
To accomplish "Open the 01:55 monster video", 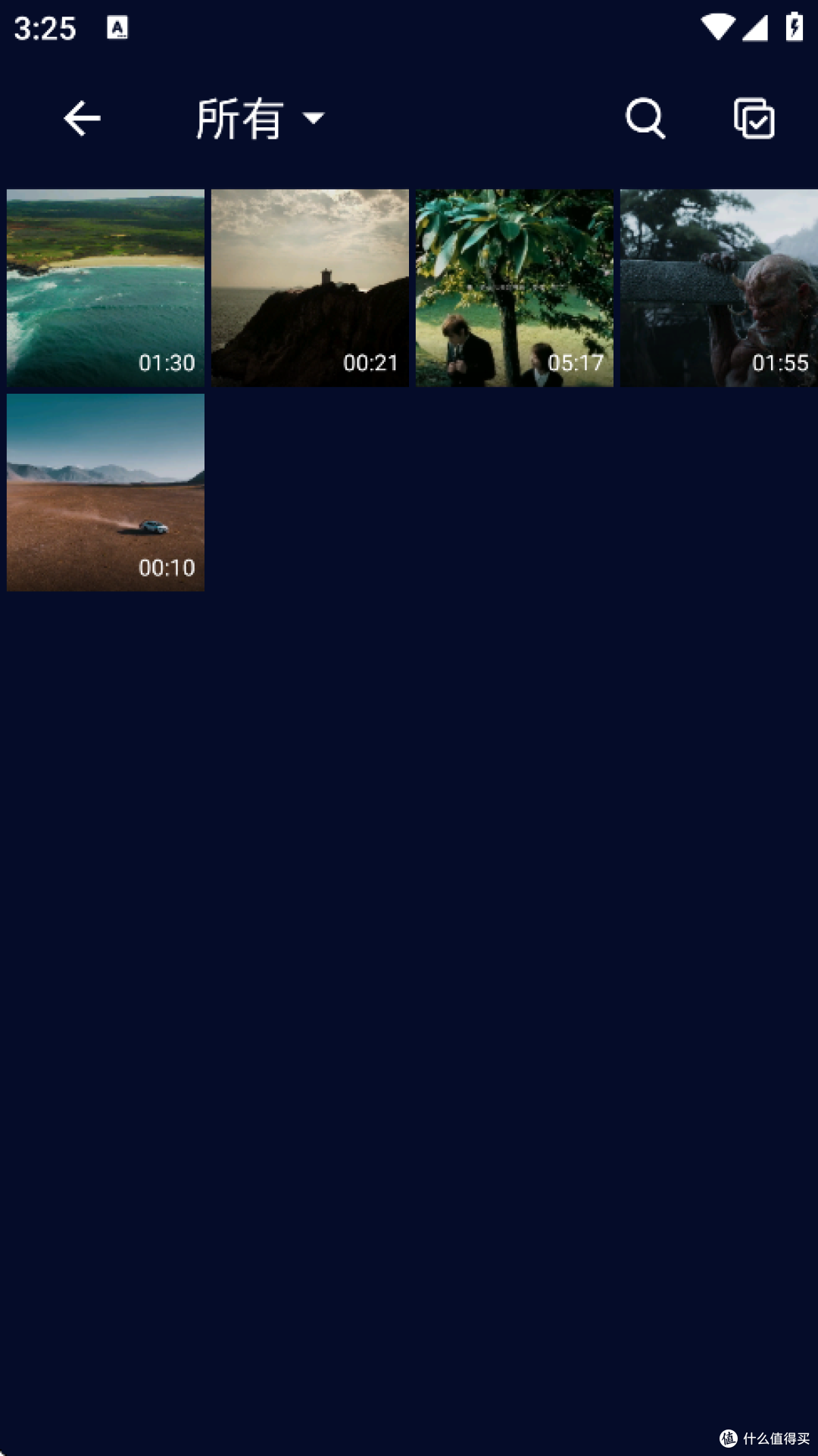I will pos(719,288).
